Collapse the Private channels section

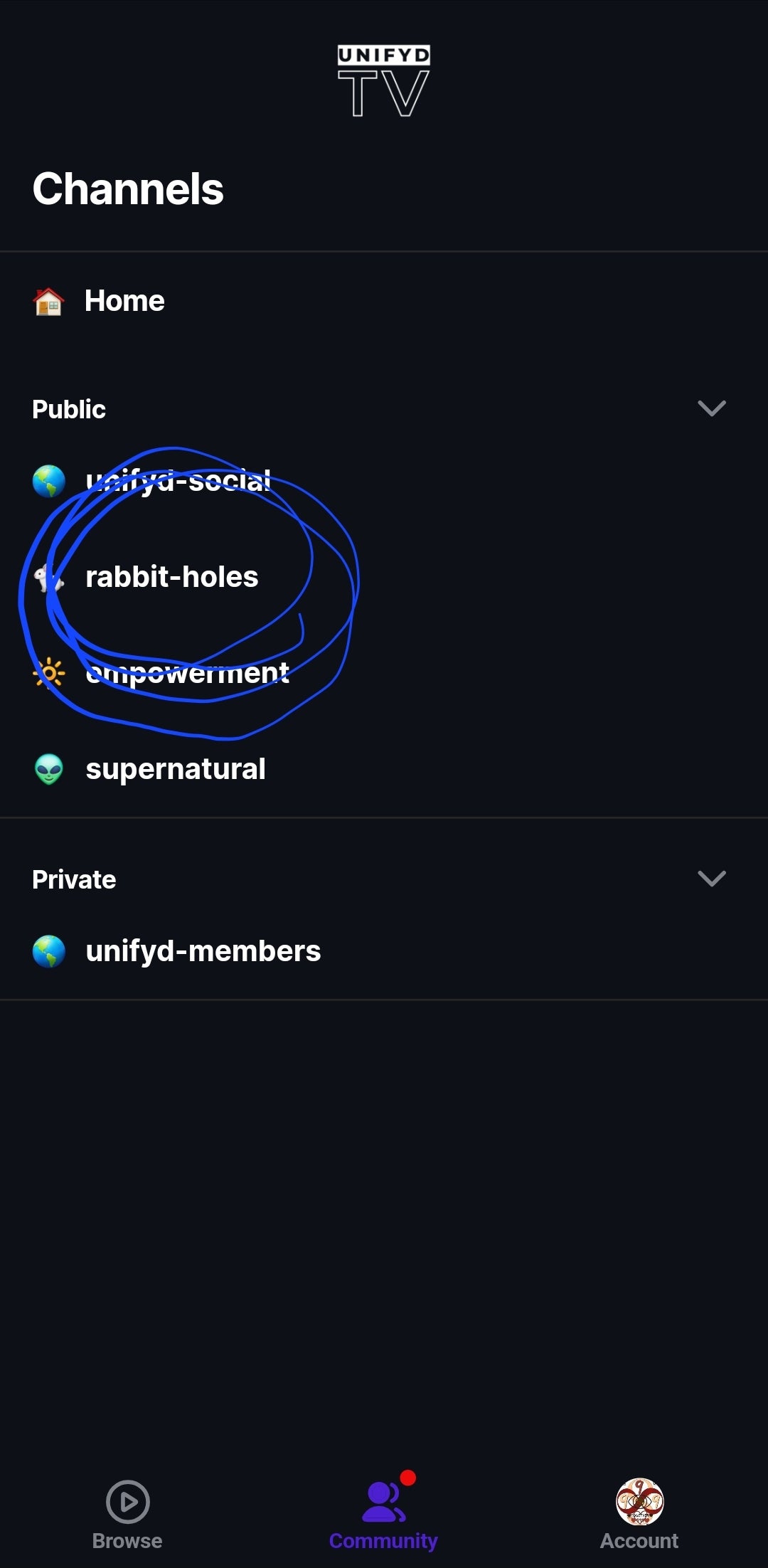click(711, 879)
